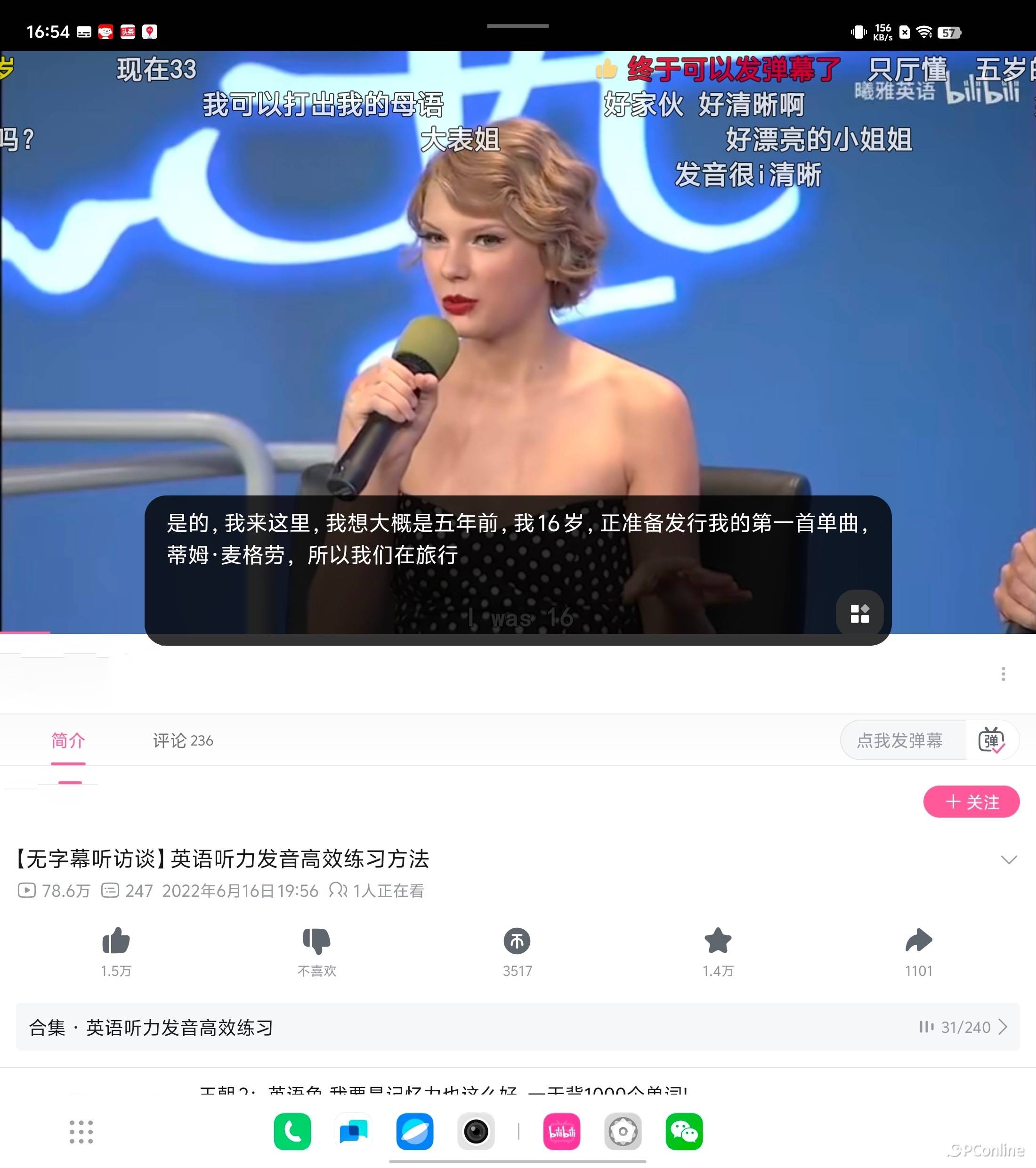
Task: Switch to the 评论 236 tab
Action: (183, 740)
